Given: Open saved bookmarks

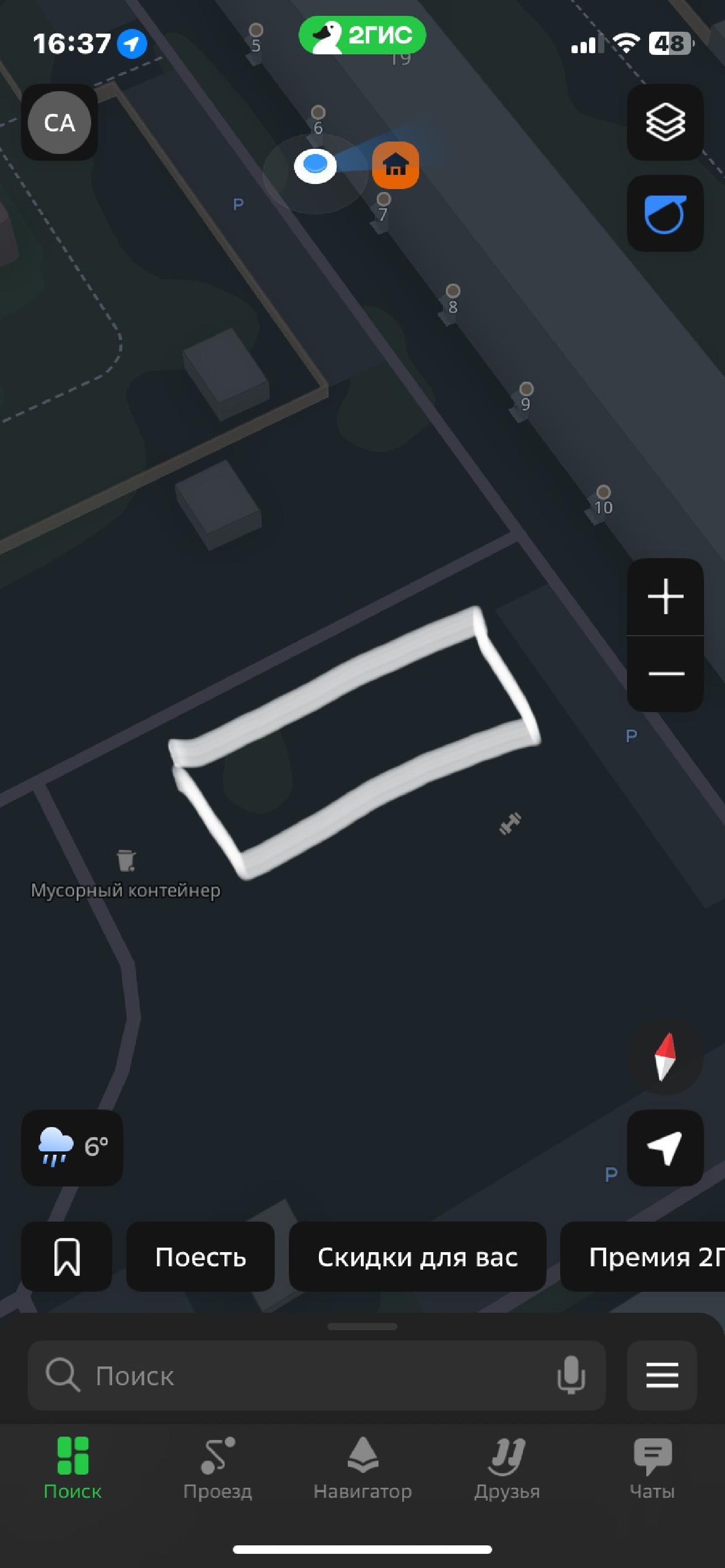Looking at the screenshot, I should [x=66, y=1256].
